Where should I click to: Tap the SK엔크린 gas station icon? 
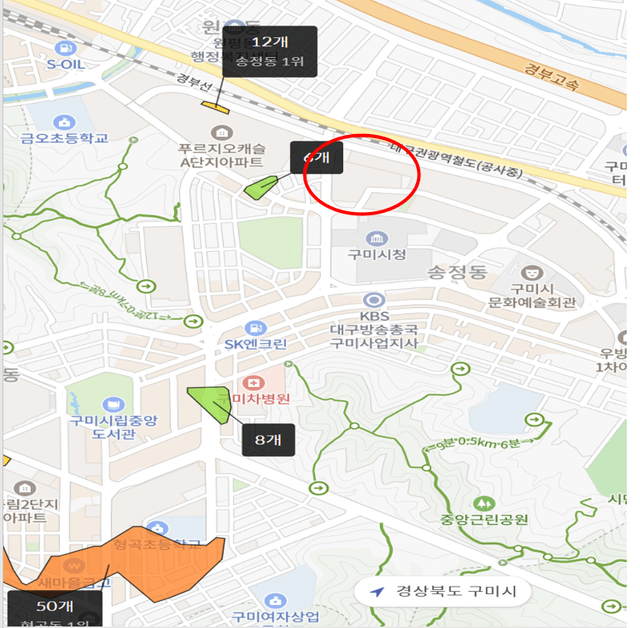[x=255, y=328]
